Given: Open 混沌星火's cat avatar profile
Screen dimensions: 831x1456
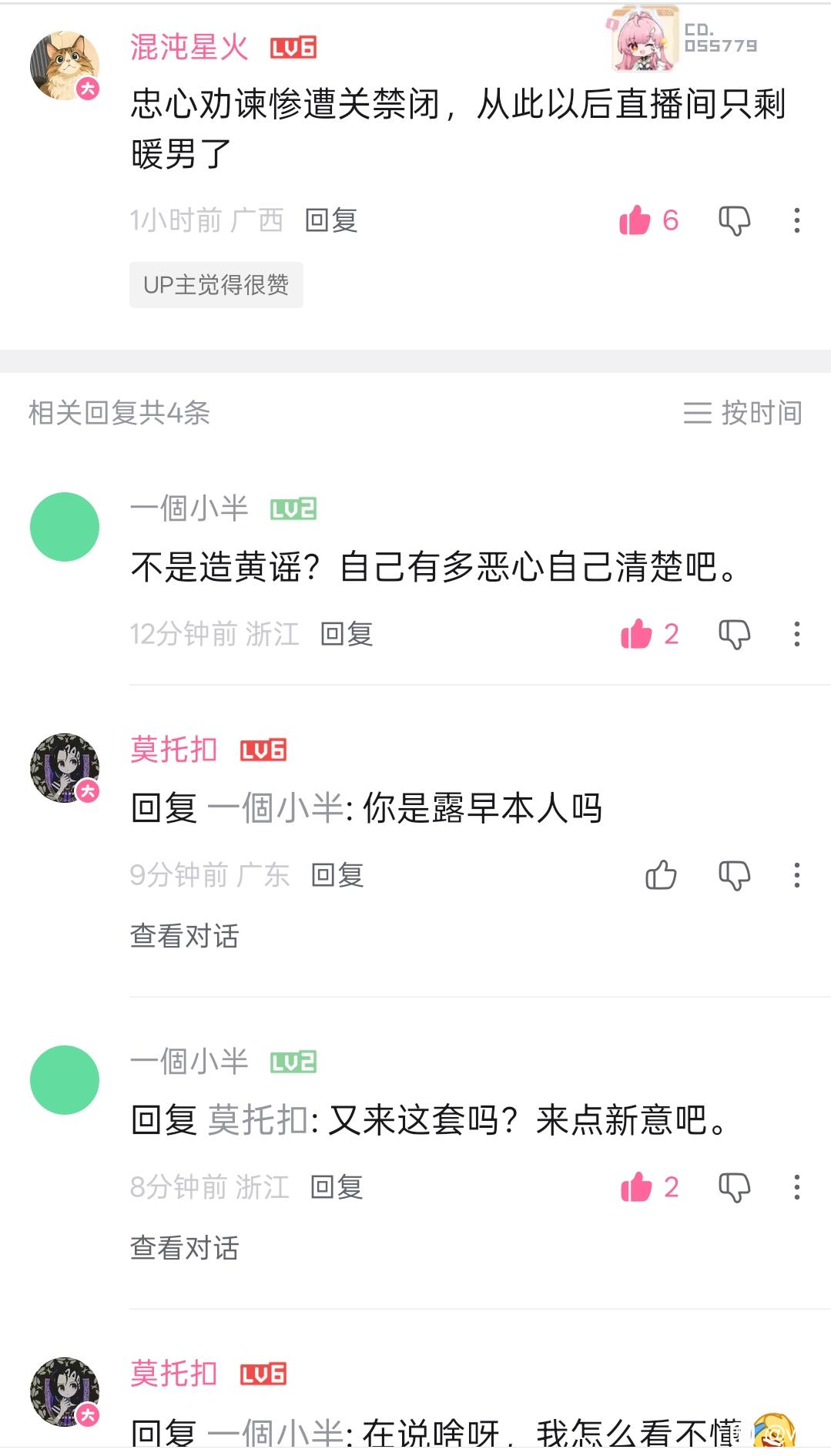Looking at the screenshot, I should click(x=65, y=65).
